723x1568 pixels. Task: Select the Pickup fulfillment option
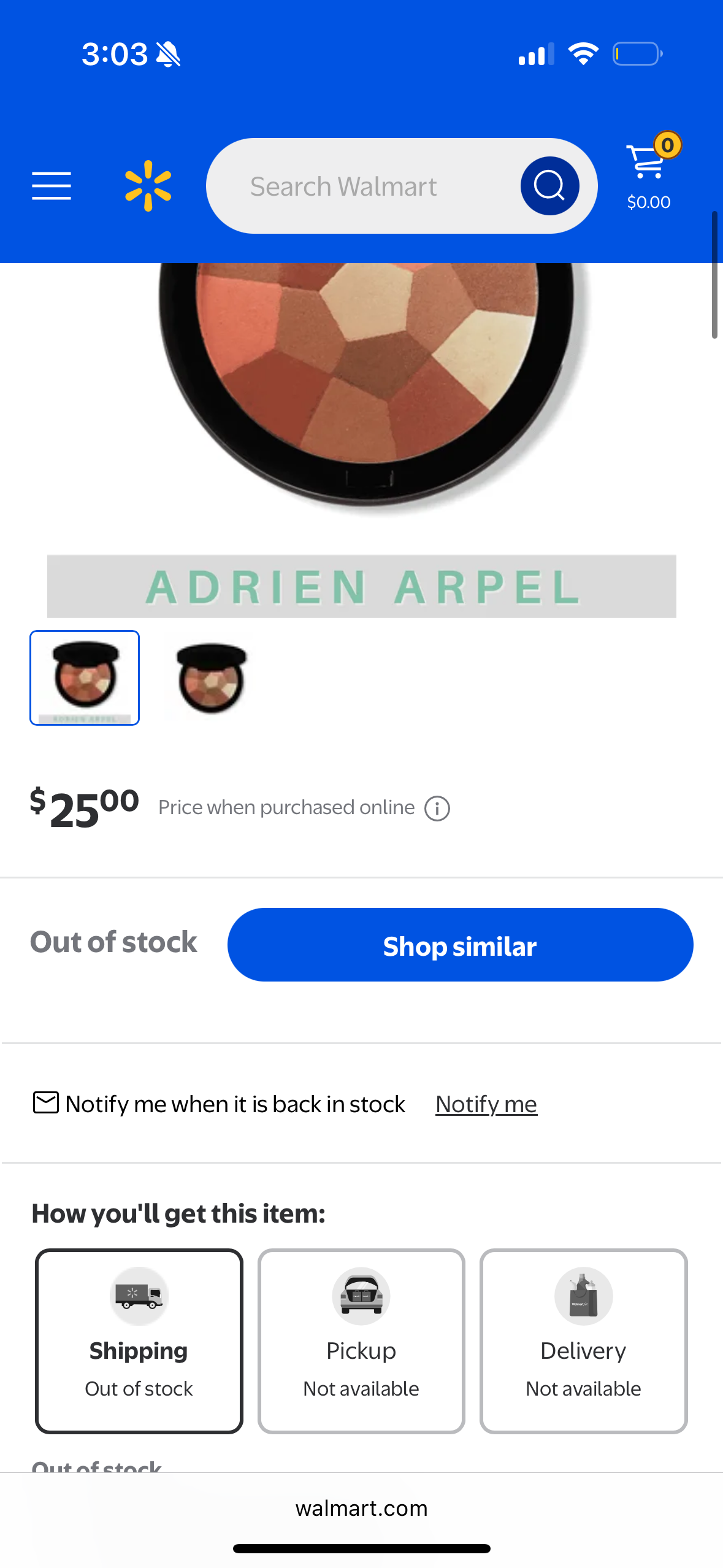361,1340
